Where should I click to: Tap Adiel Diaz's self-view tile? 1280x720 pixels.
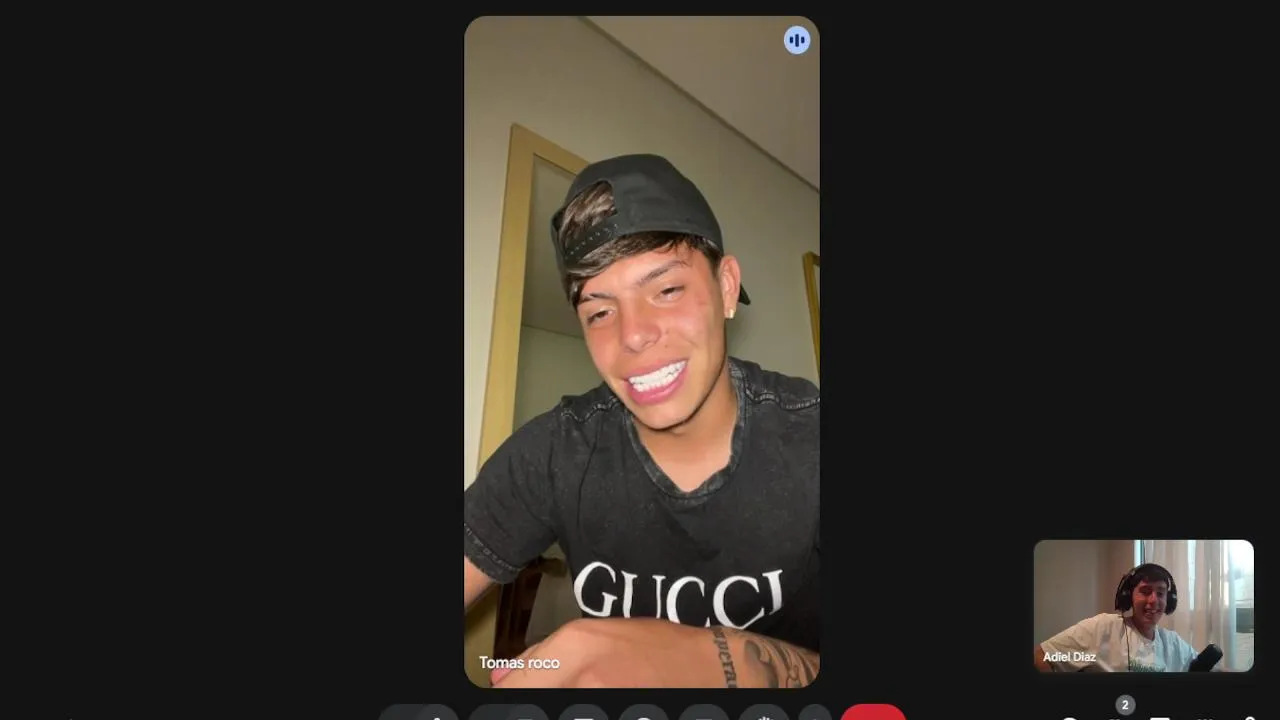[x=1143, y=605]
